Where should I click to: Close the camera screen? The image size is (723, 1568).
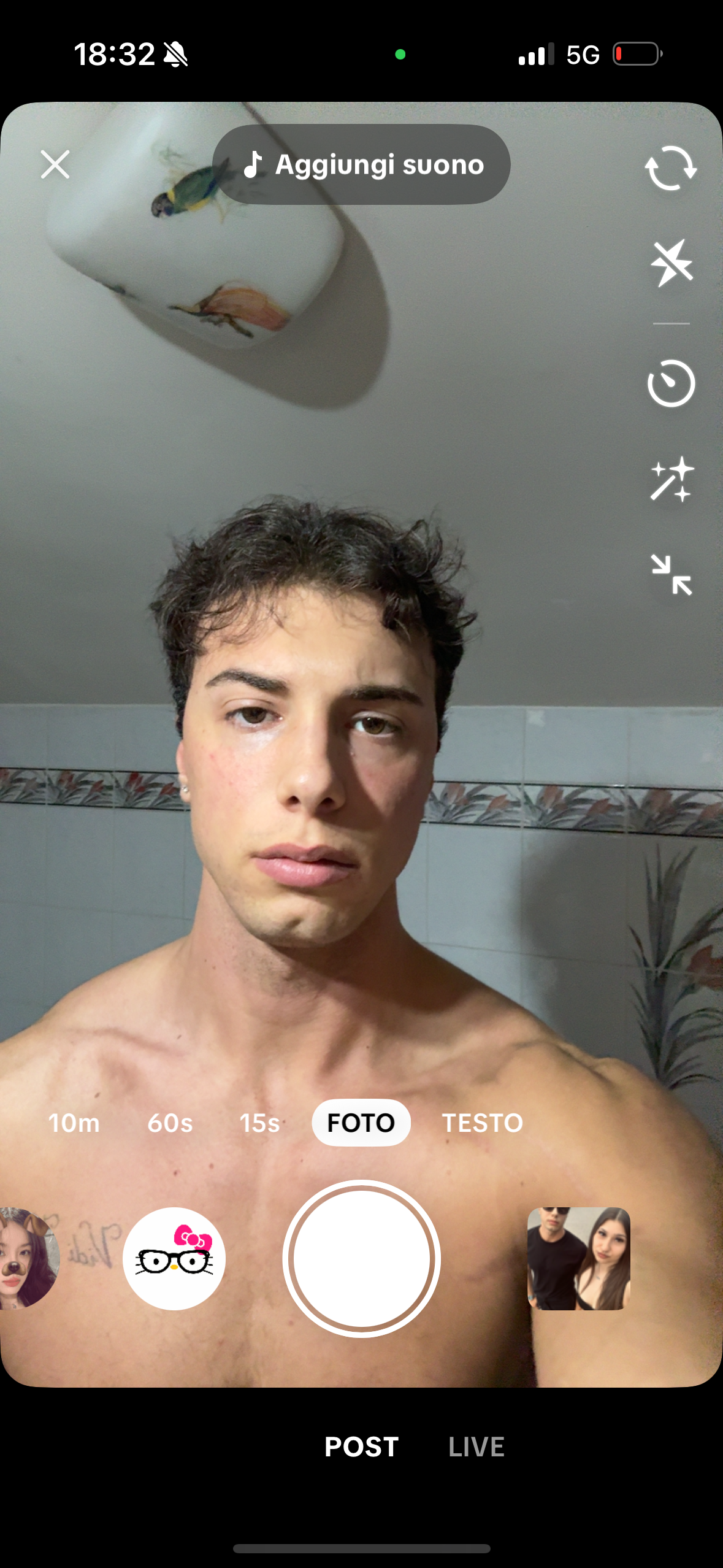tap(55, 164)
